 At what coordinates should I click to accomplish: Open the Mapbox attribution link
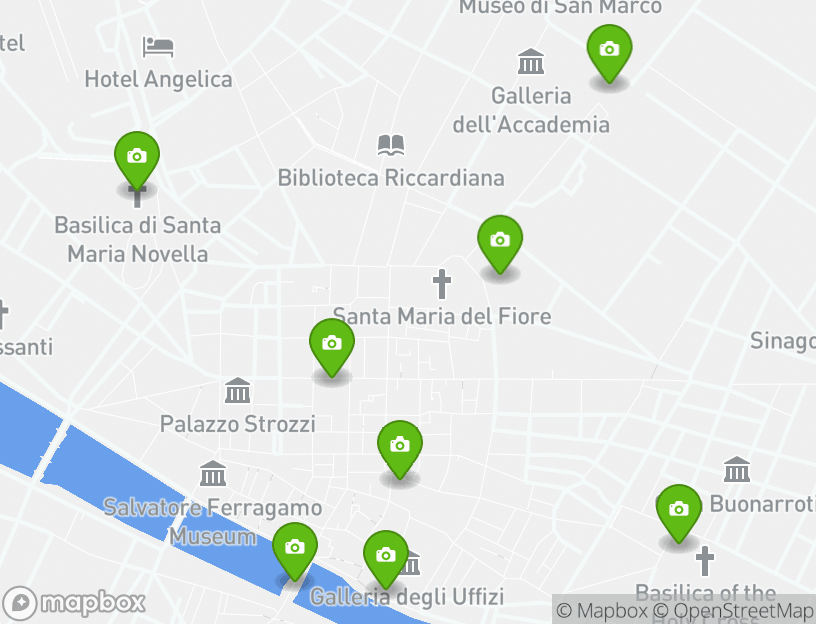coord(603,610)
